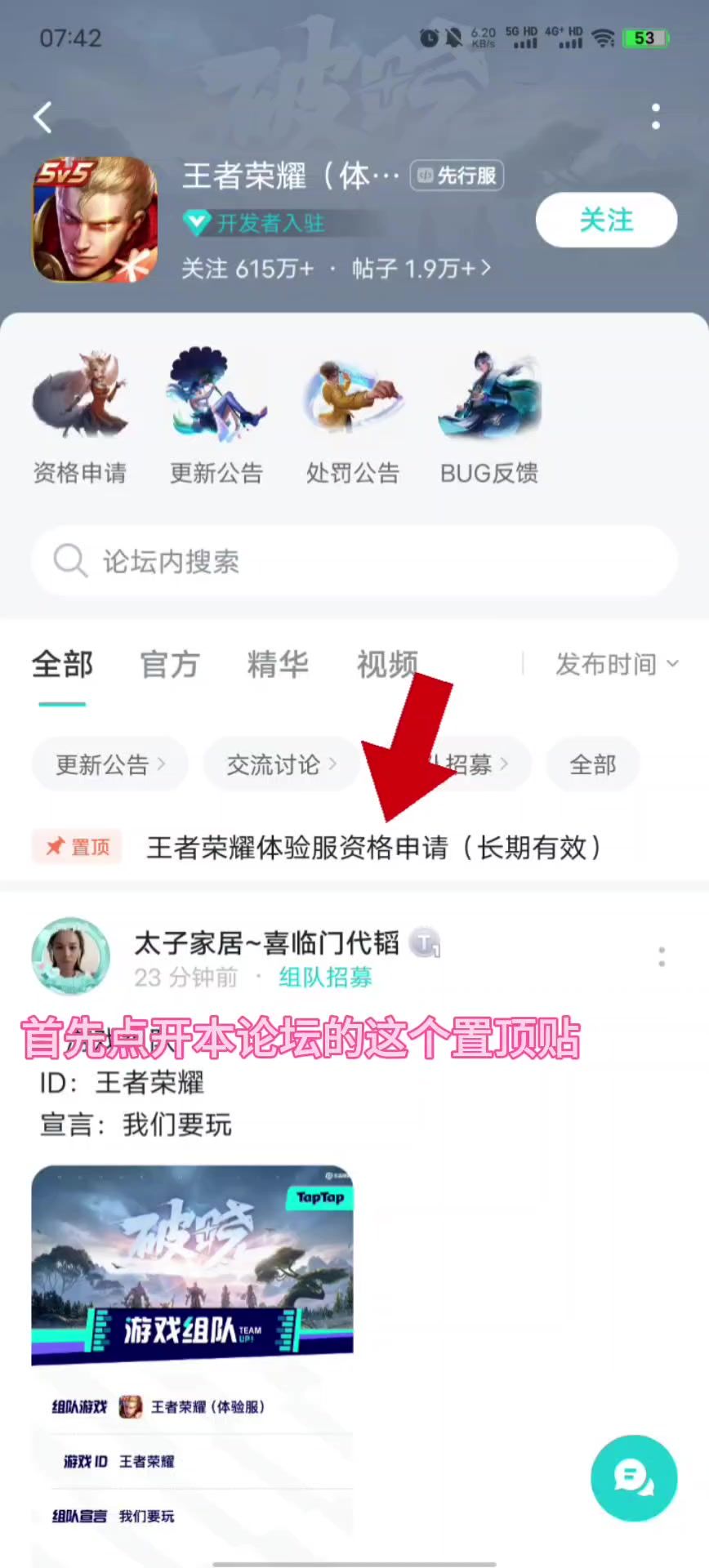Screen dimensions: 709x1568
Task: Tap the 论坛内搜索 search box
Action: [354, 561]
